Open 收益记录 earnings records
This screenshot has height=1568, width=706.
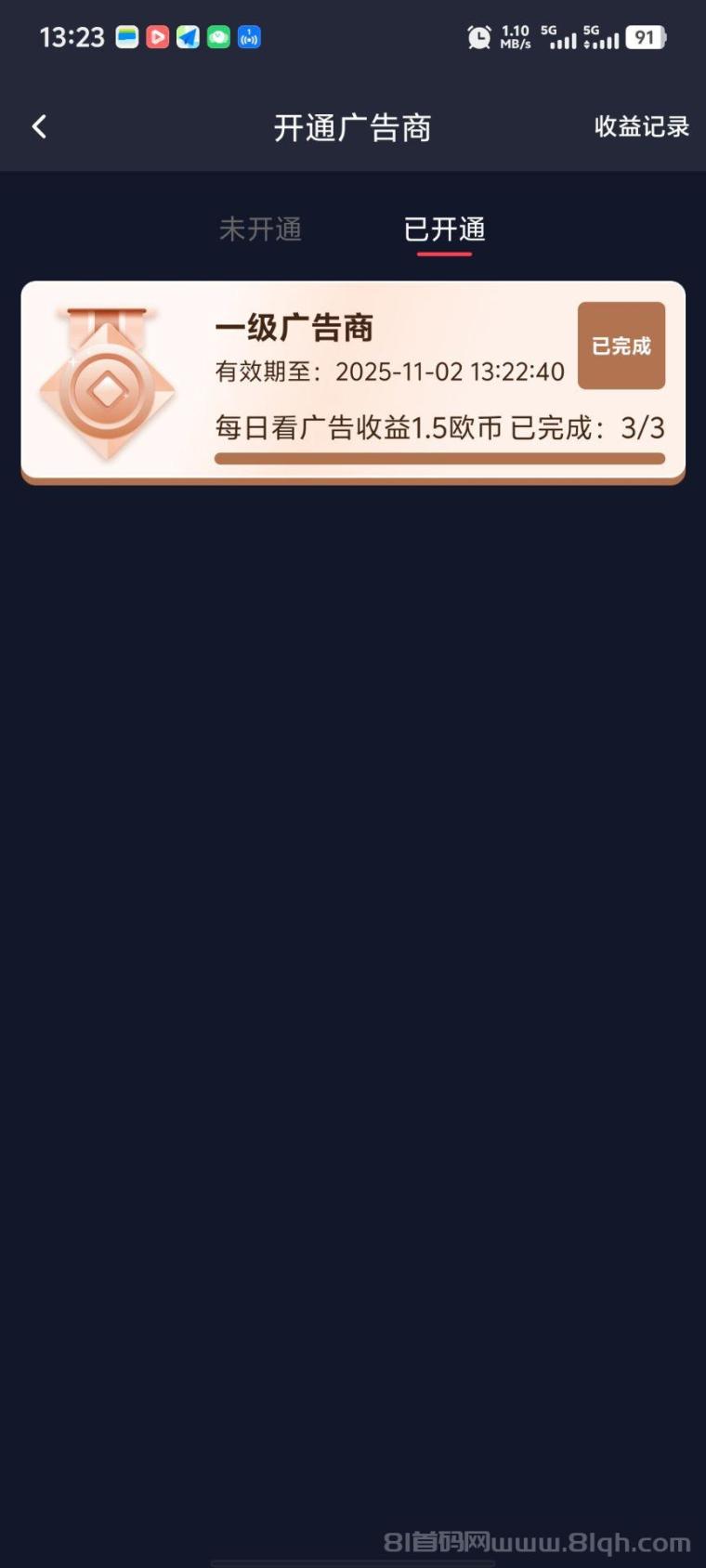click(x=642, y=126)
